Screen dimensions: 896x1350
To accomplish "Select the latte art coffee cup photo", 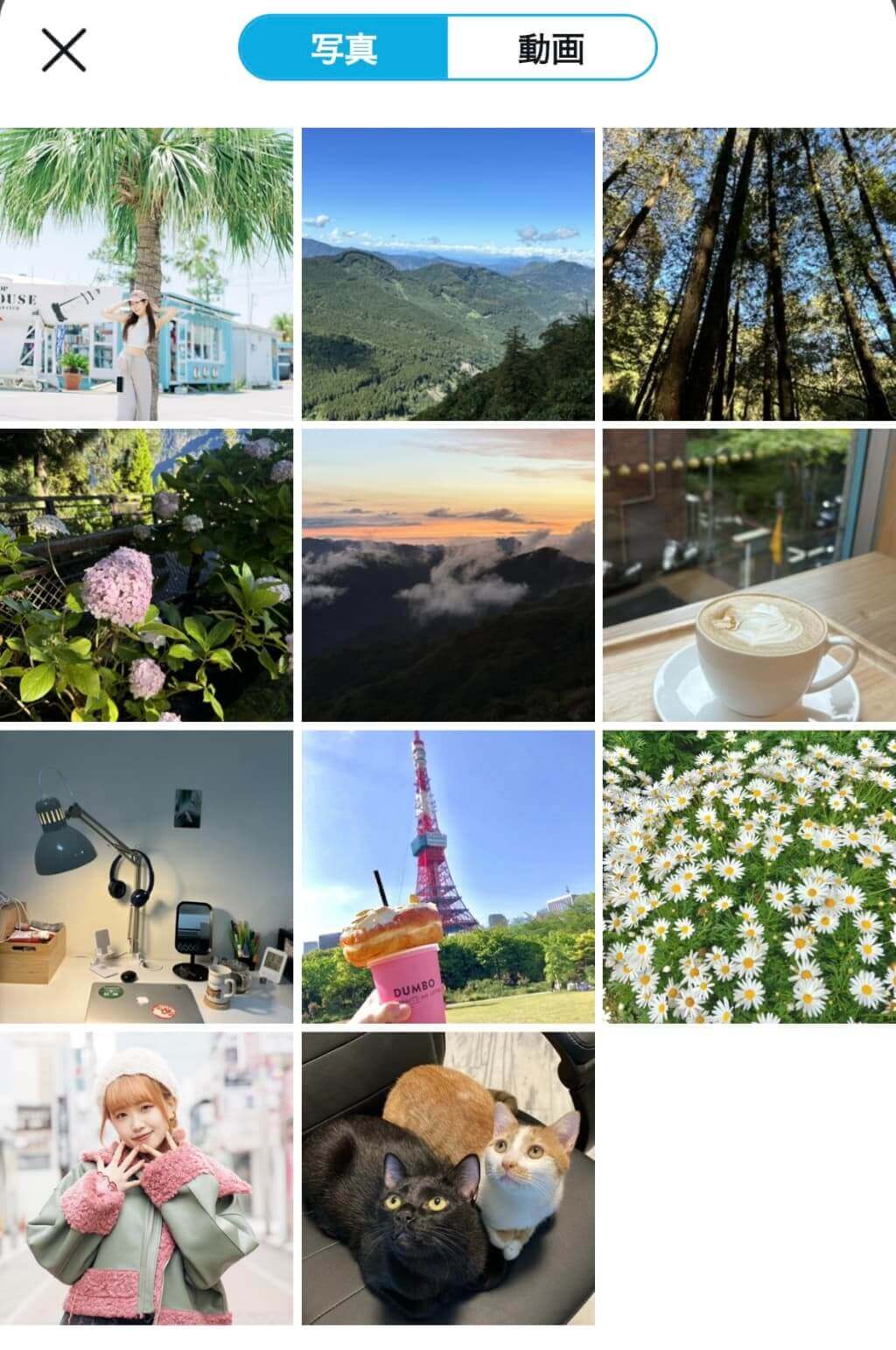I will [748, 577].
